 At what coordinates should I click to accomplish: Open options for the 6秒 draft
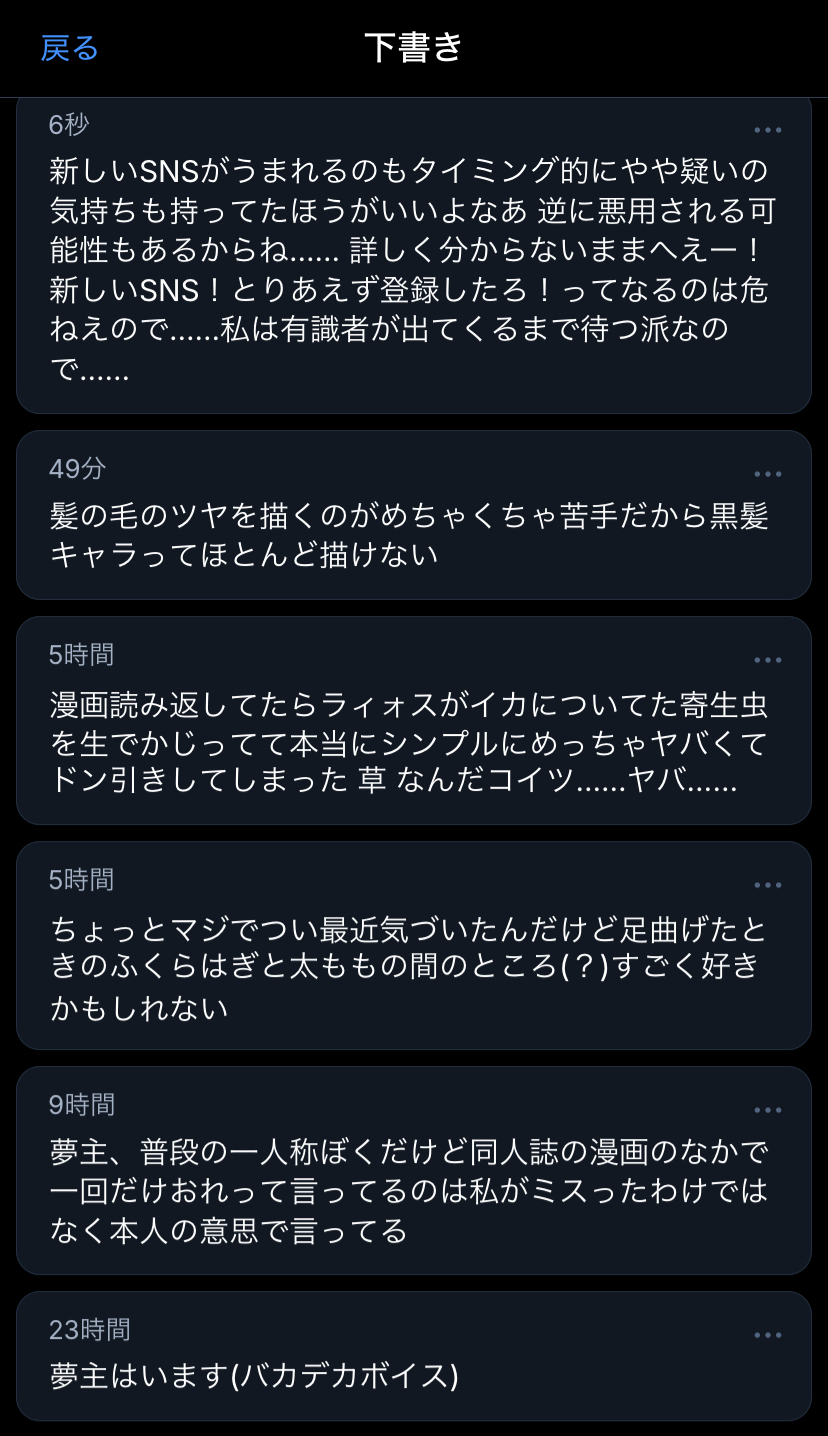pyautogui.click(x=767, y=130)
